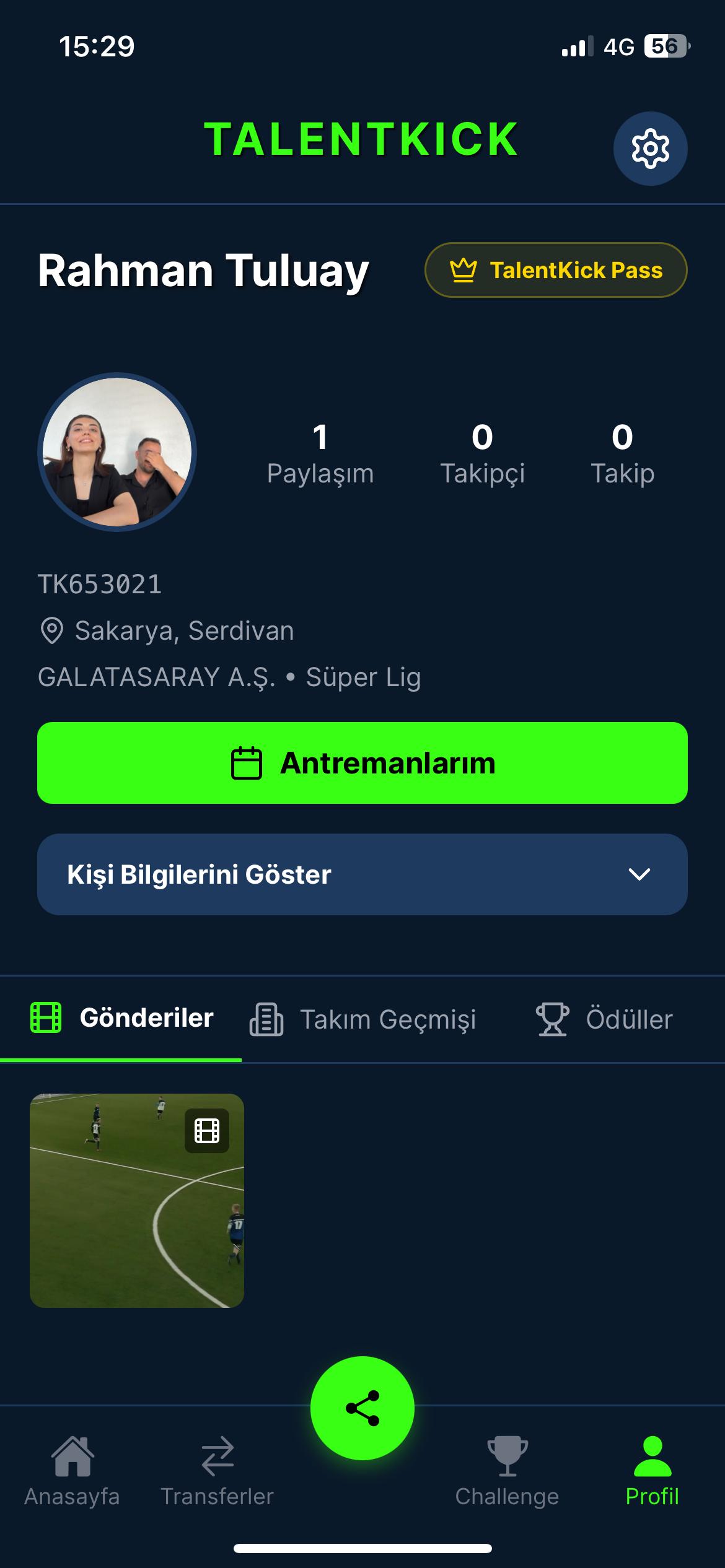Image resolution: width=725 pixels, height=1568 pixels.
Task: Tap the profile photo
Action: (x=117, y=452)
